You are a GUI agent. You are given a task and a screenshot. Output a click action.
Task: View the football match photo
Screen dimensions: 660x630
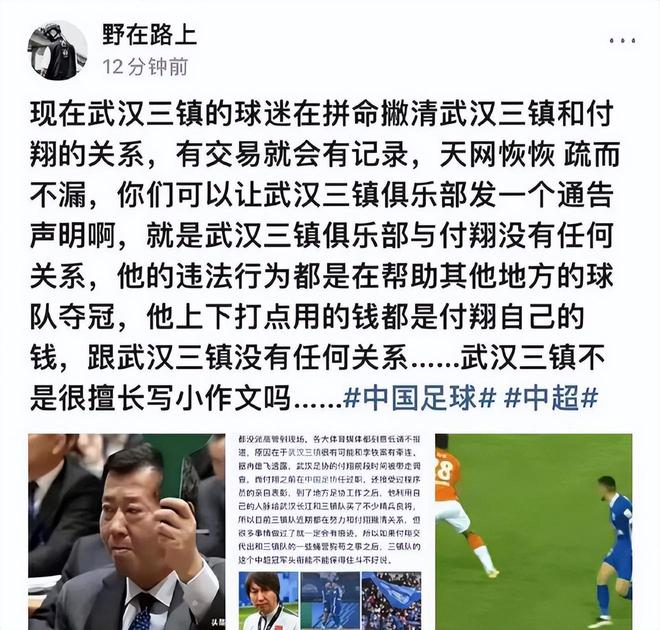533,531
